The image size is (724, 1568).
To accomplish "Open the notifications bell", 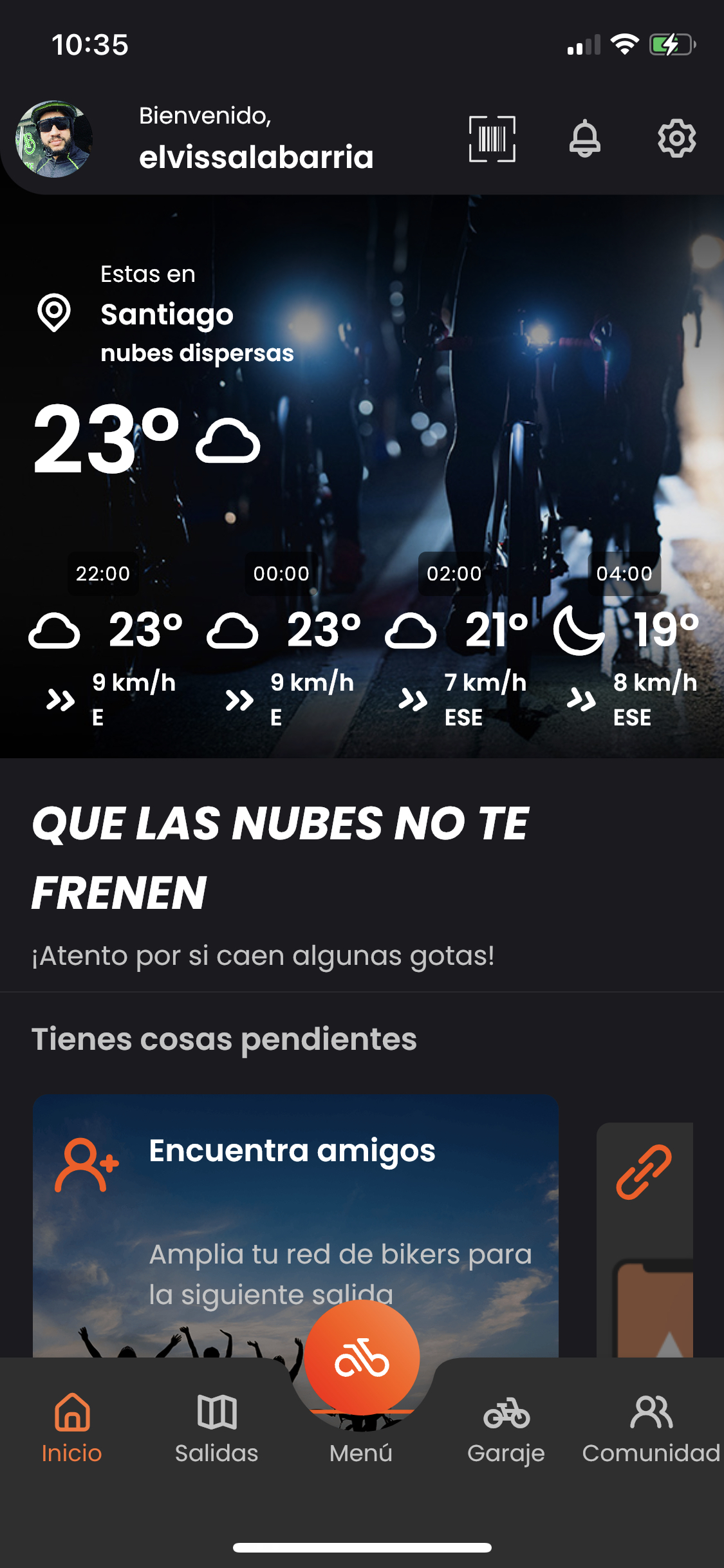I will click(584, 139).
